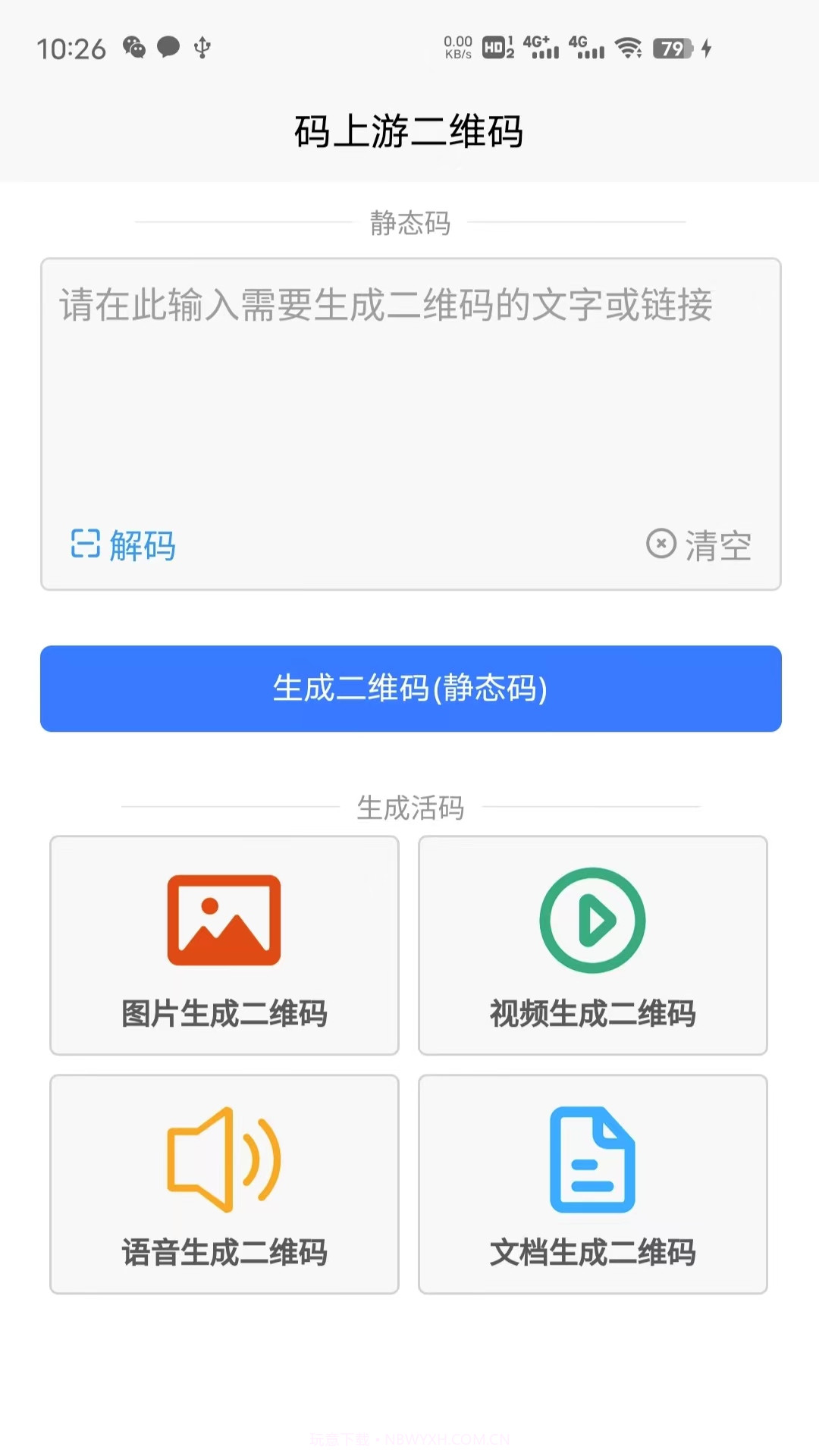
Task: Tap the message bubble icon in status bar
Action: point(167,47)
